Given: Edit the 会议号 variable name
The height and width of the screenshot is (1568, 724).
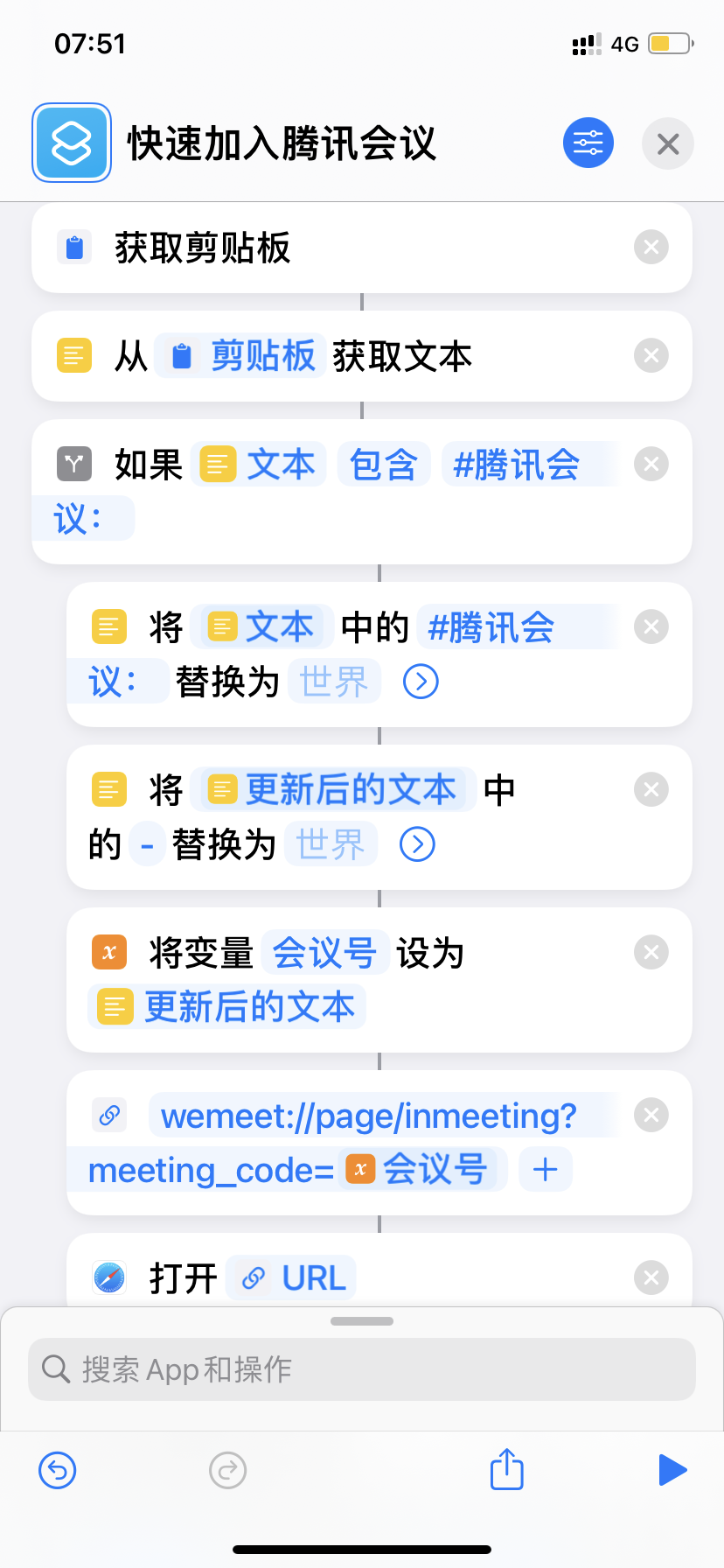Looking at the screenshot, I should [x=324, y=953].
